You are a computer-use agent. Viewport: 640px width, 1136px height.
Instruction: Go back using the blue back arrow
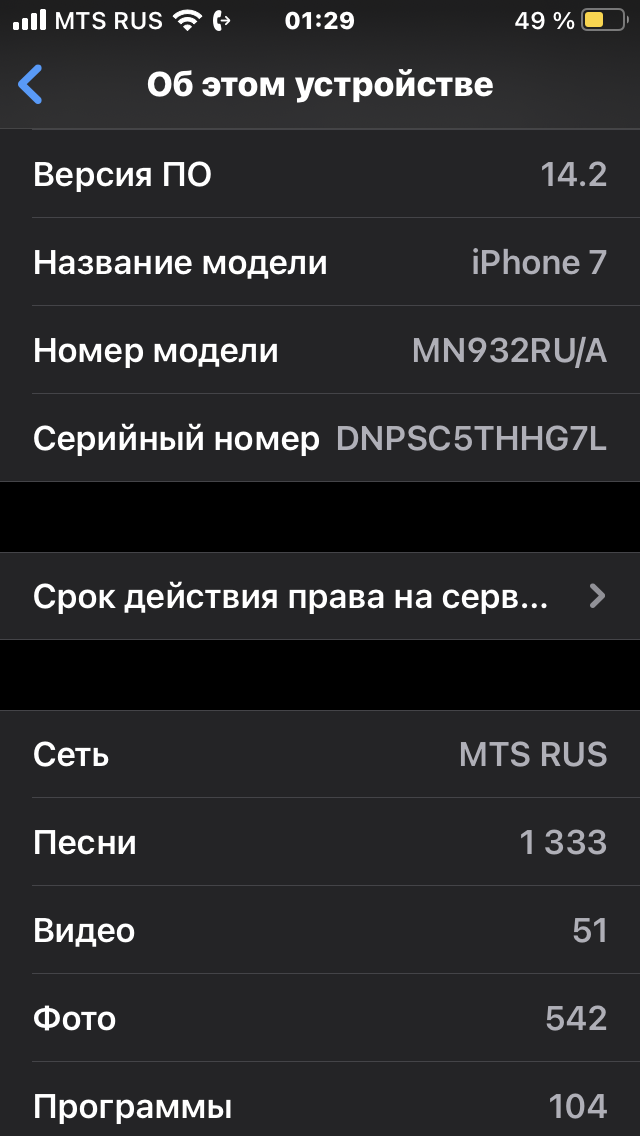click(x=30, y=85)
